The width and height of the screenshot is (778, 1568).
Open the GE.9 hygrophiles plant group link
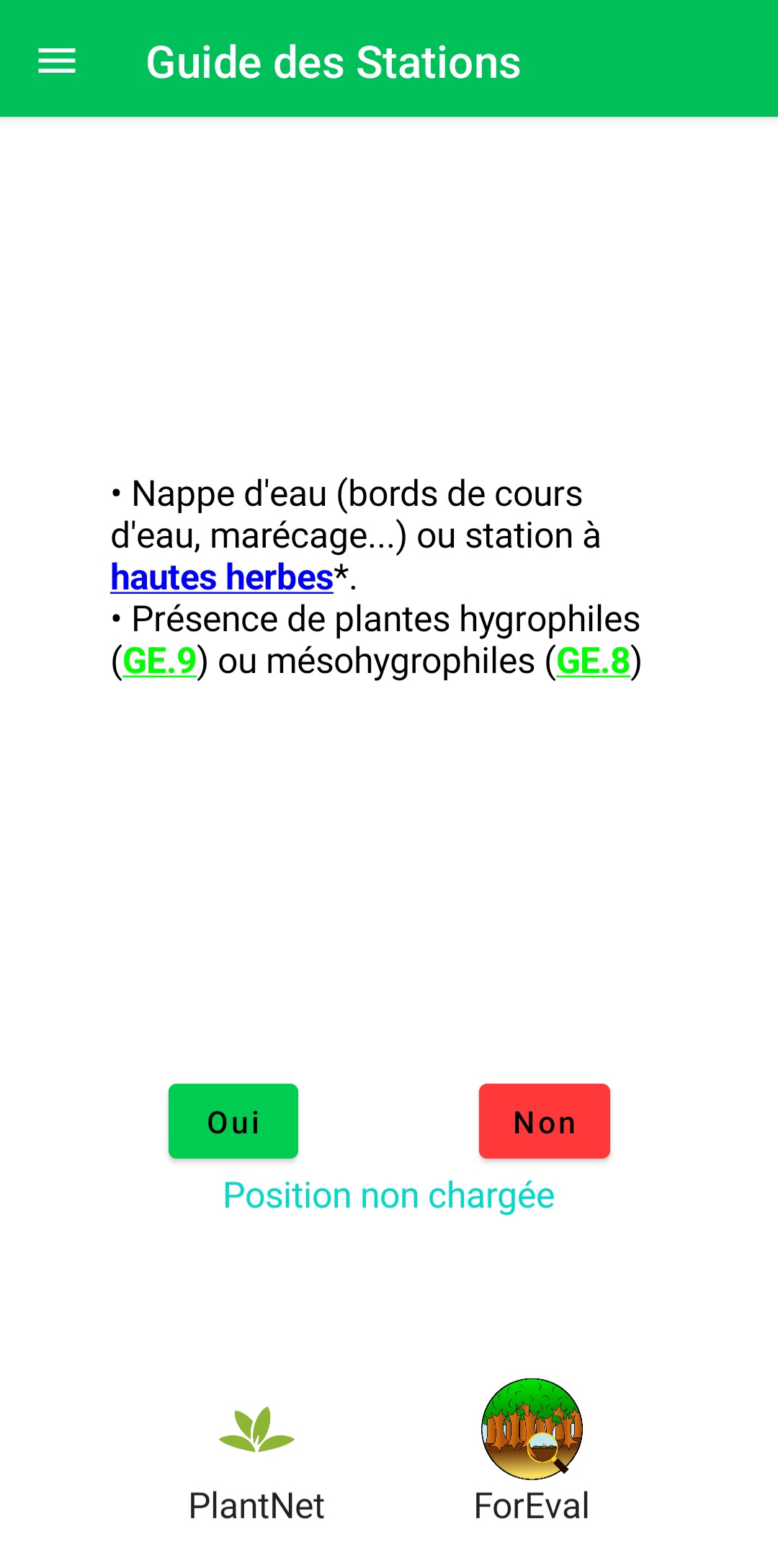(159, 661)
